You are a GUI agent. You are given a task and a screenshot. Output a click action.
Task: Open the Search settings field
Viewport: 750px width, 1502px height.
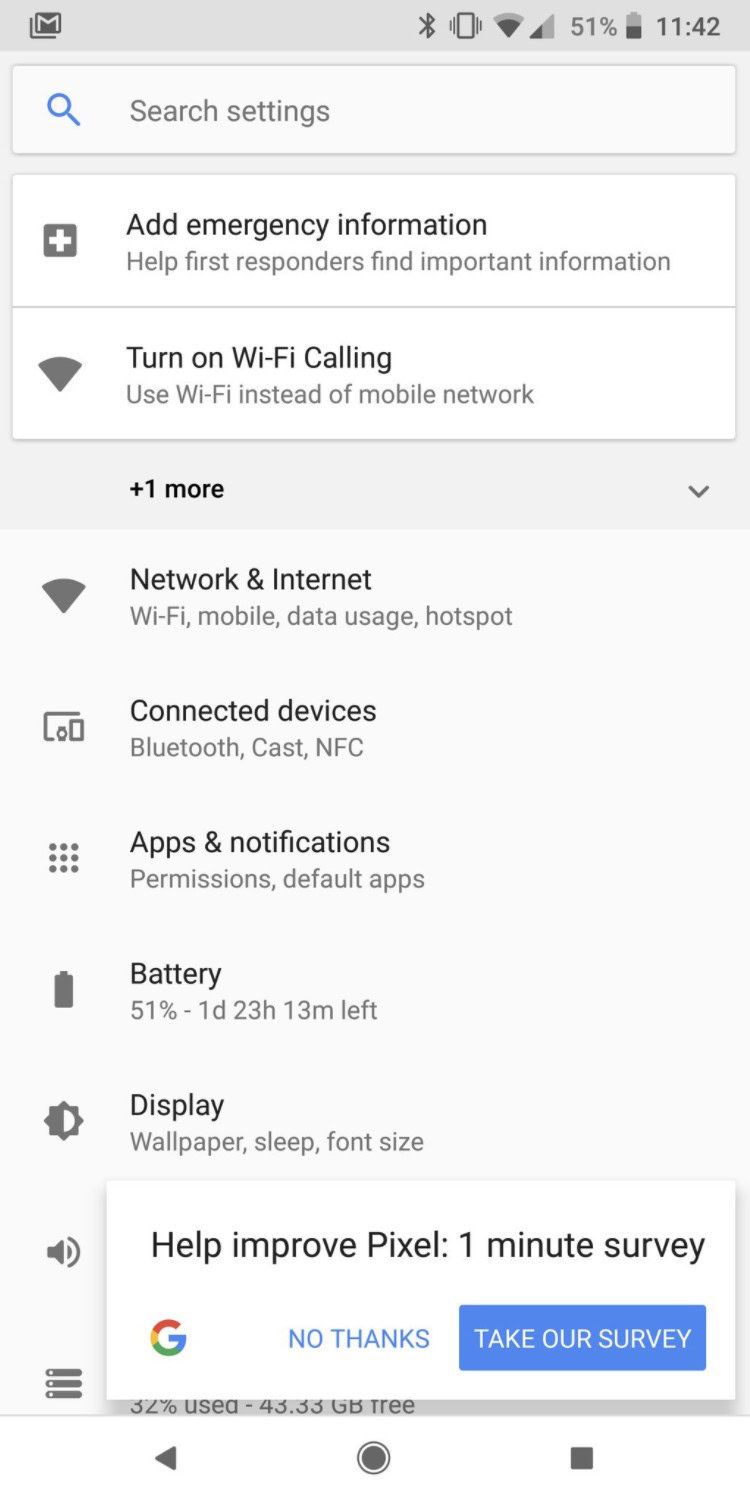pos(373,111)
